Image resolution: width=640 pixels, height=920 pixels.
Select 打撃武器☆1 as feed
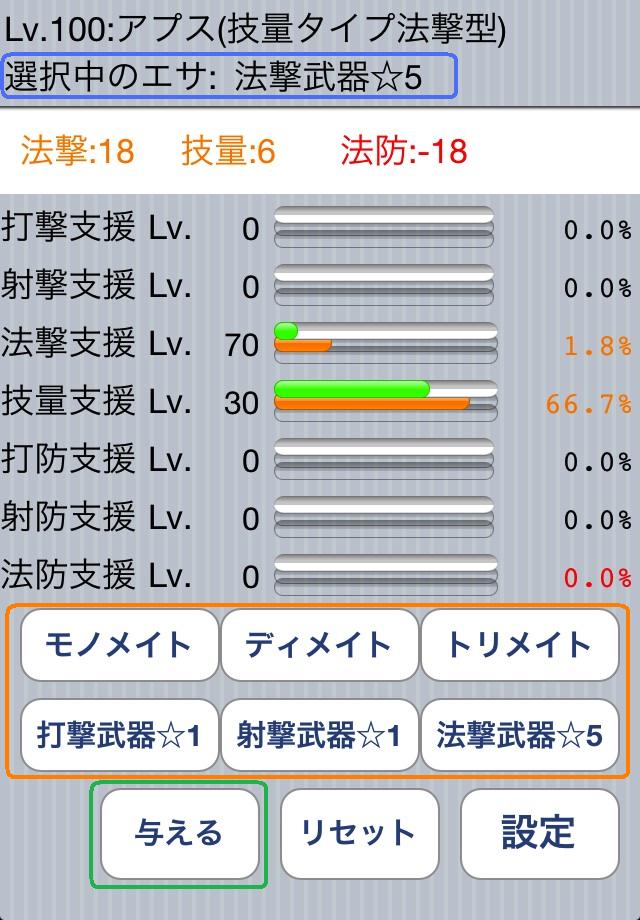119,736
